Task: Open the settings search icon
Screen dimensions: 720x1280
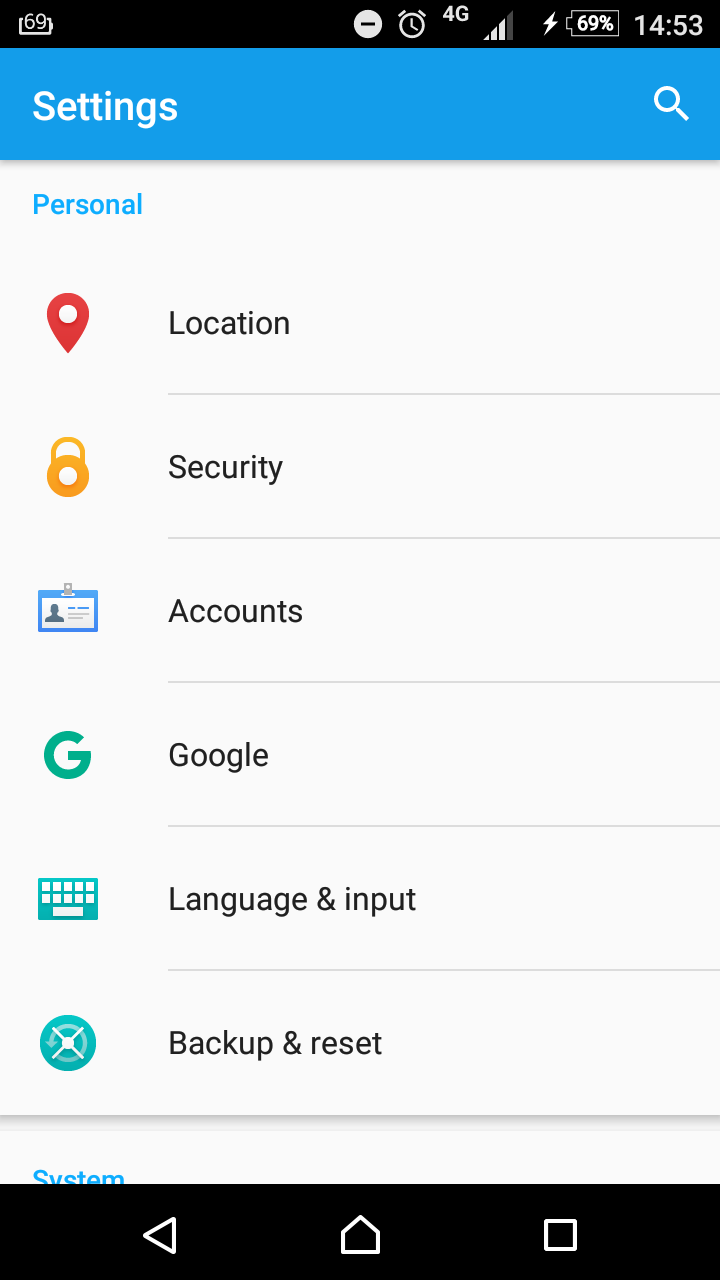Action: 671,104
